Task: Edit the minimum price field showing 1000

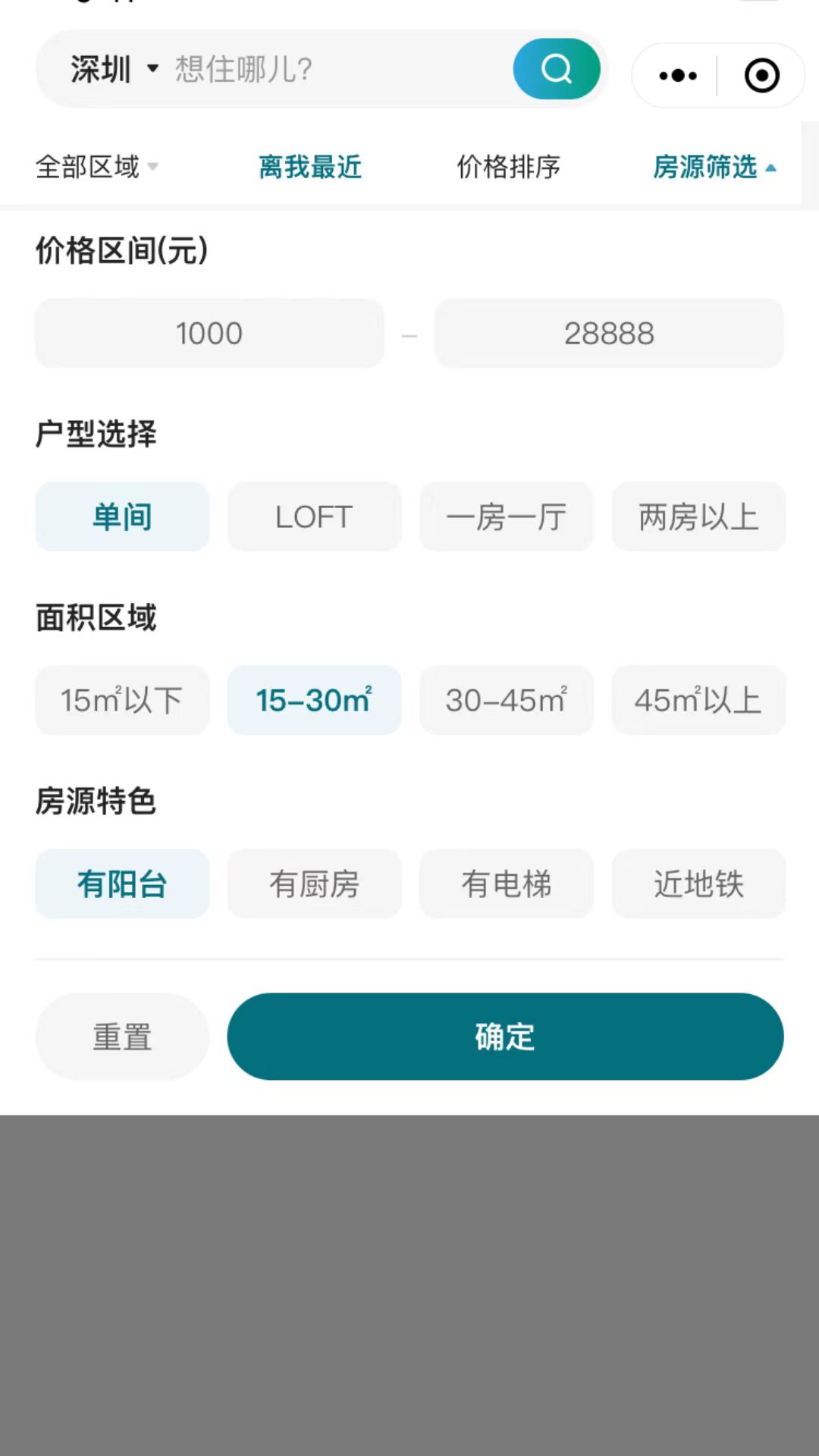Action: tap(209, 333)
